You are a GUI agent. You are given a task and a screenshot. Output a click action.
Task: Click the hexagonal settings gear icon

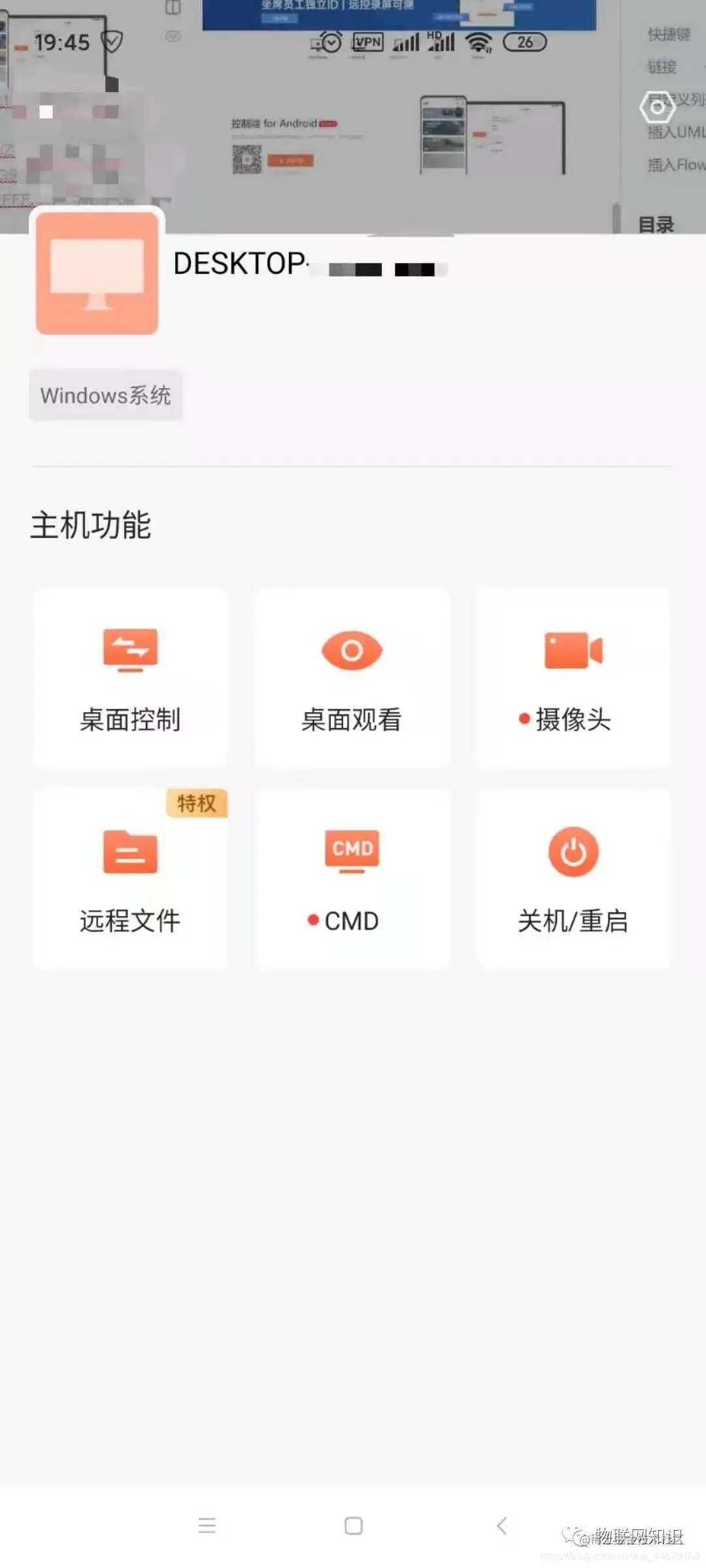pyautogui.click(x=658, y=108)
